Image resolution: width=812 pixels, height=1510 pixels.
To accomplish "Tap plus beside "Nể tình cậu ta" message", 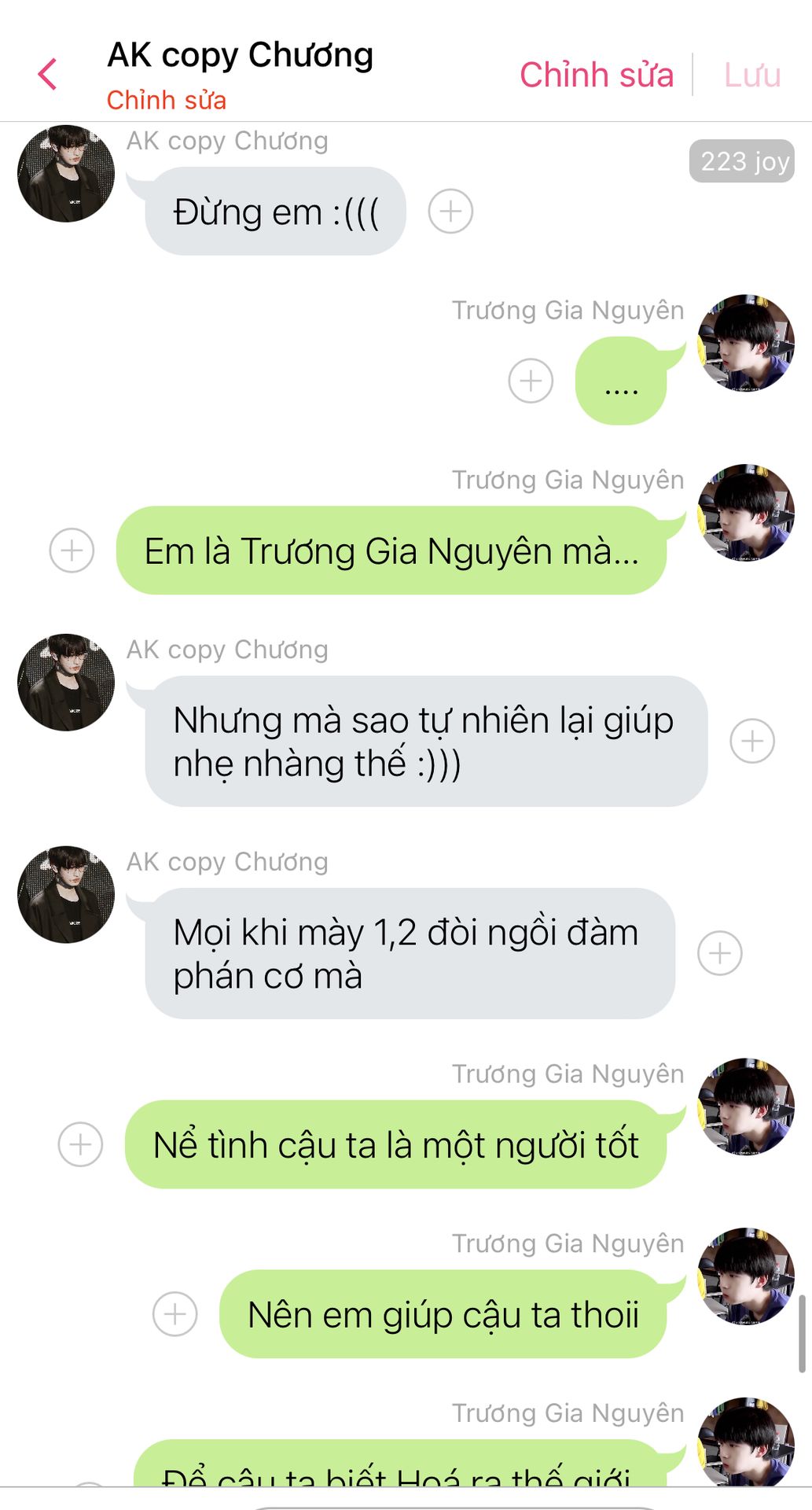I will click(x=80, y=1144).
